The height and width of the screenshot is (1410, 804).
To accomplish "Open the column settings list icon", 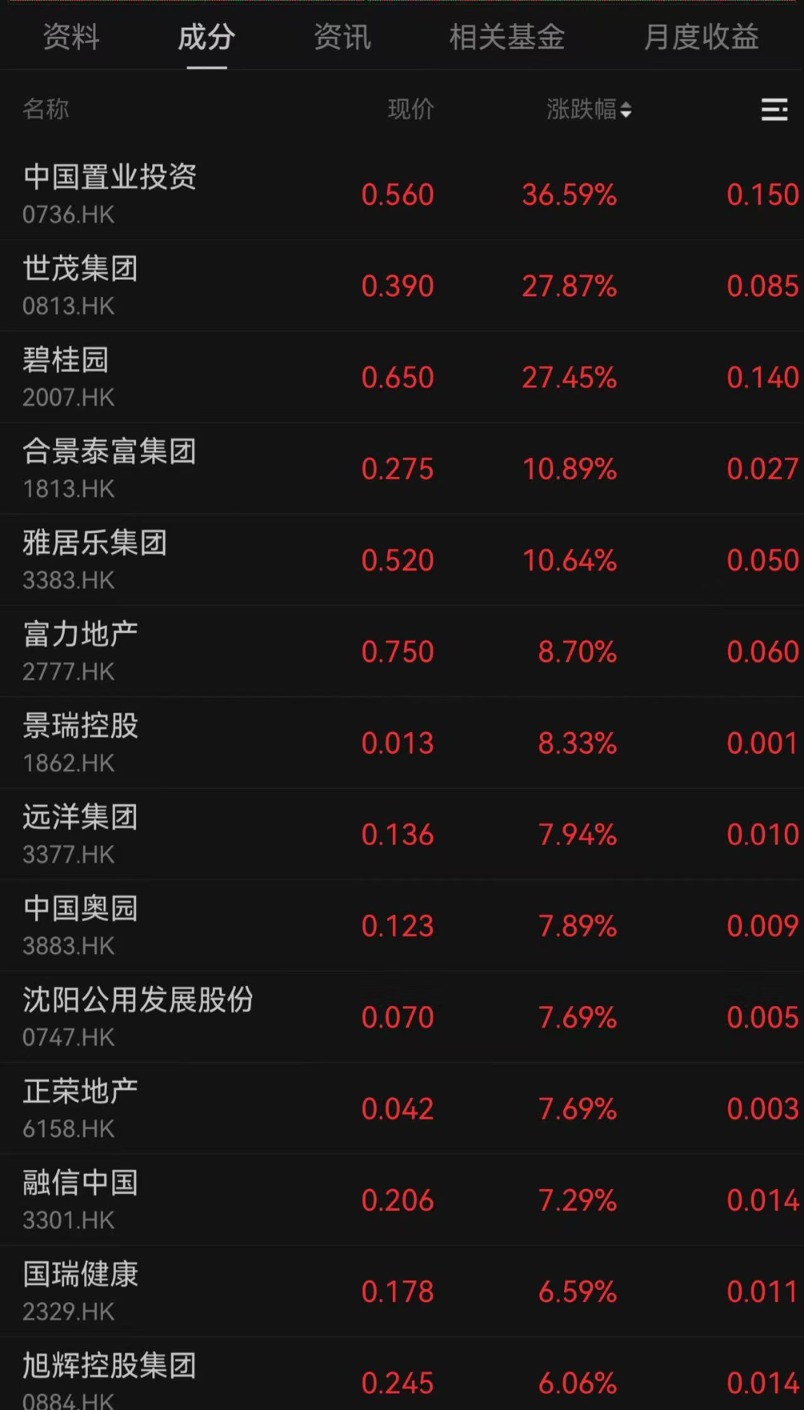I will [x=774, y=110].
